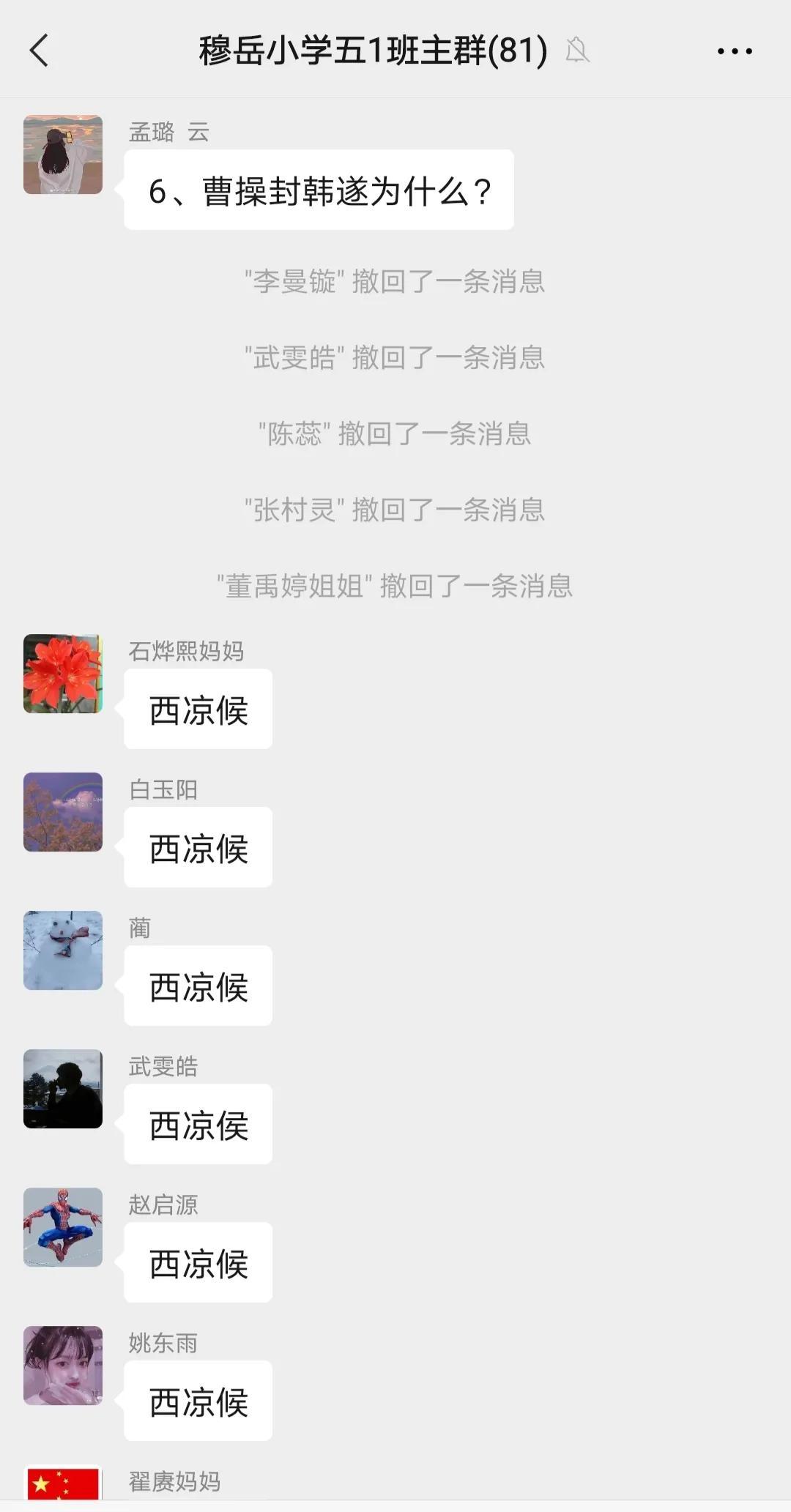The height and width of the screenshot is (1512, 791).
Task: Open the snowman avatar of 蔺
Action: [63, 950]
